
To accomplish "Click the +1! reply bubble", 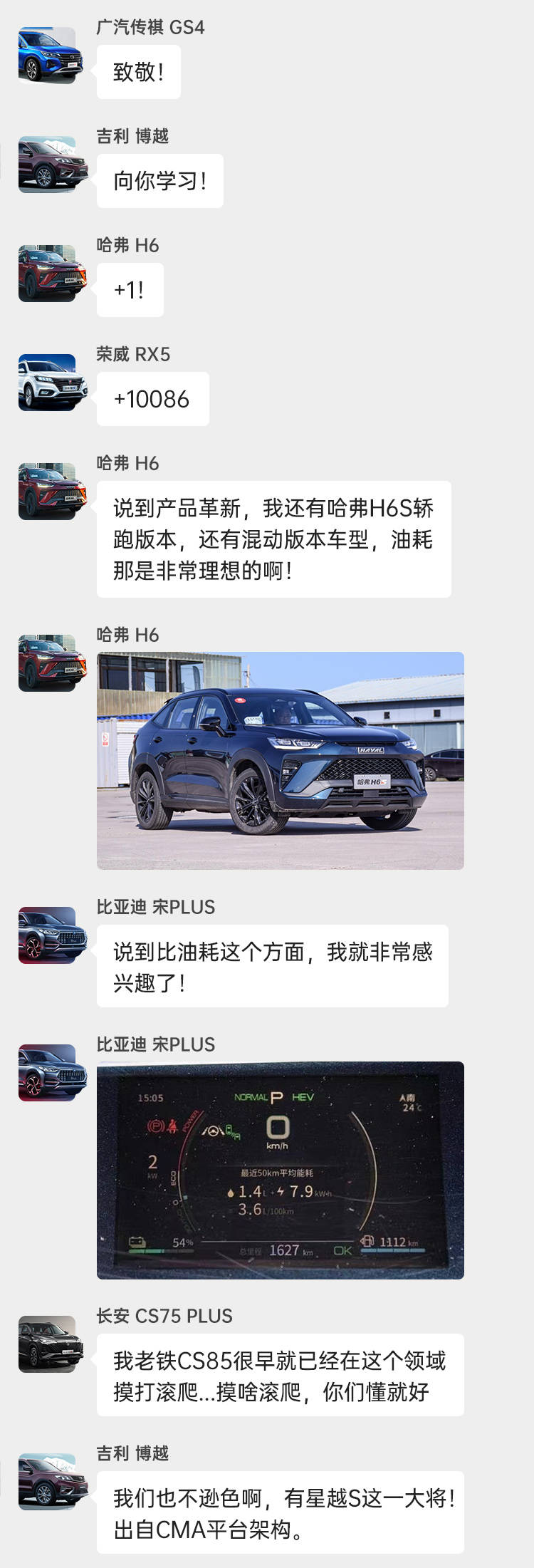I will (128, 289).
